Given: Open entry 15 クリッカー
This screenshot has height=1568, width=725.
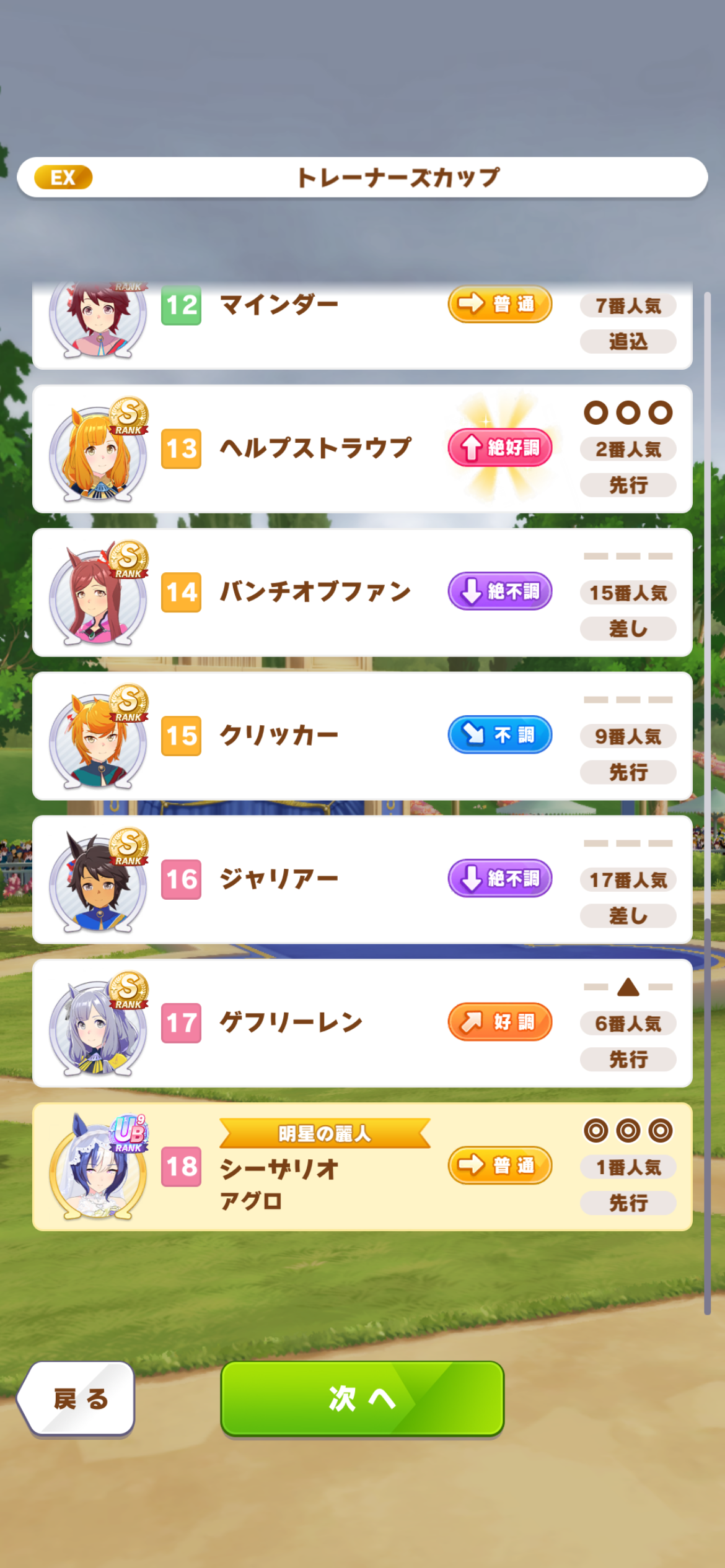Looking at the screenshot, I should coord(362,736).
